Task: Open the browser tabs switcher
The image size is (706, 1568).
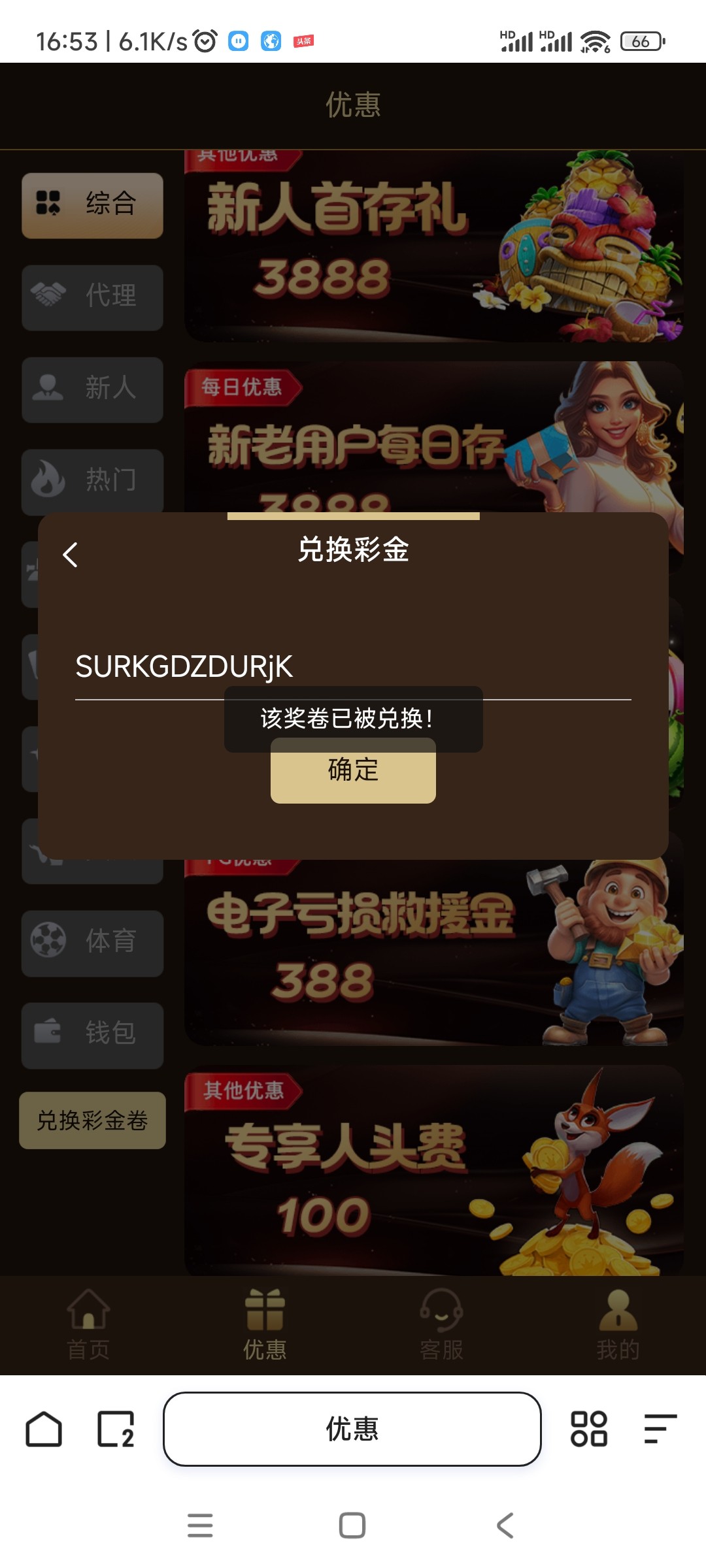Action: pyautogui.click(x=116, y=1429)
